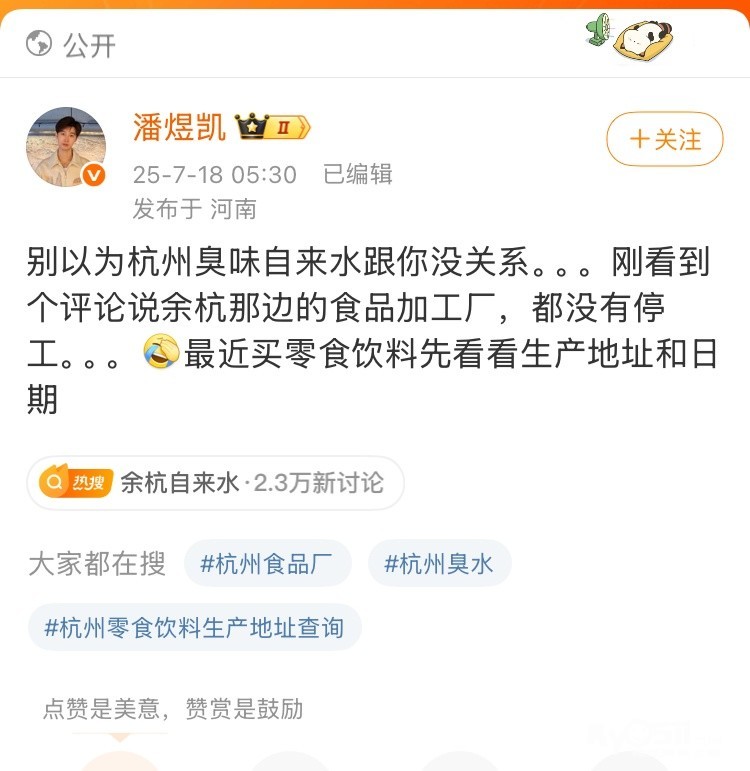The width and height of the screenshot is (750, 771).
Task: Open the 余杭自来水 hot search topic
Action: 215,483
